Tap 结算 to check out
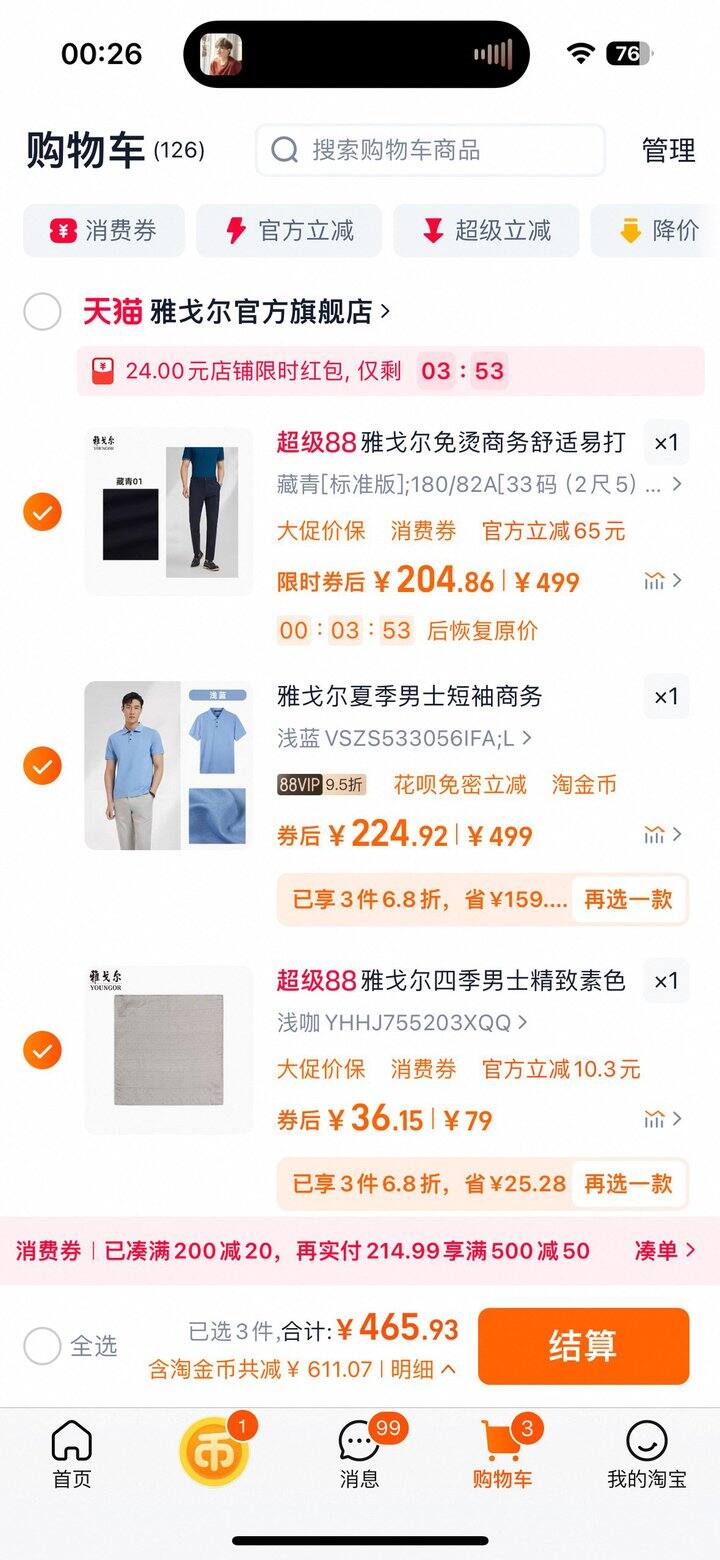The image size is (720, 1560). (583, 1346)
